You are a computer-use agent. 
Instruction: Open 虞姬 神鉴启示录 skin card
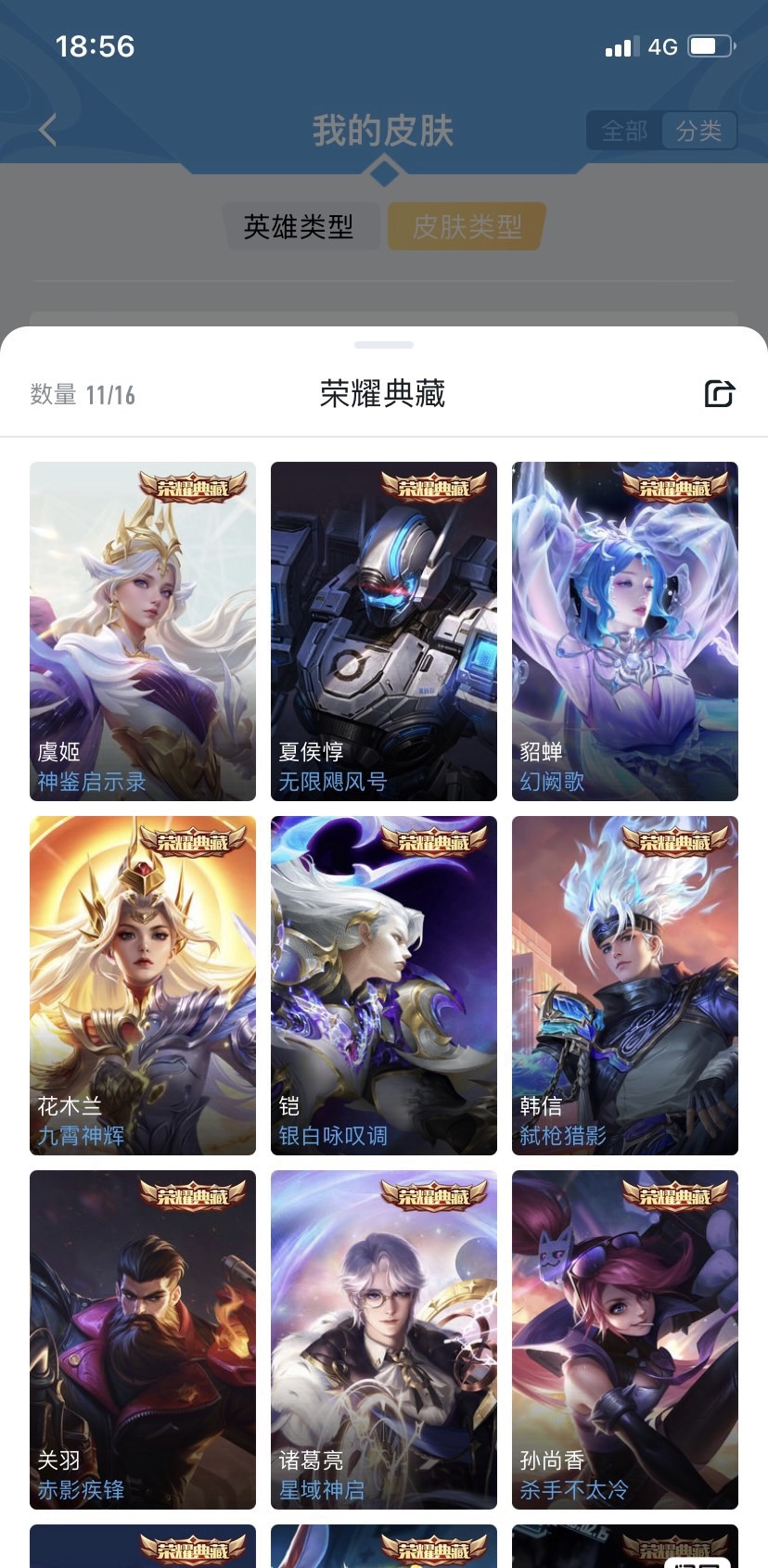coord(143,631)
